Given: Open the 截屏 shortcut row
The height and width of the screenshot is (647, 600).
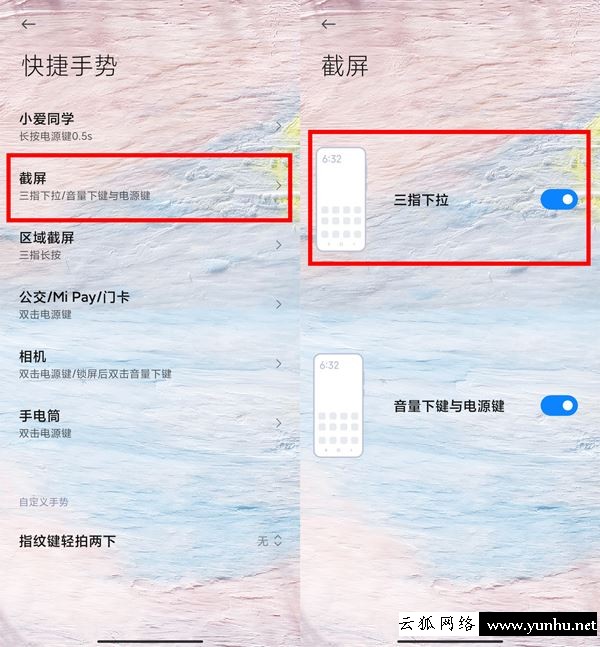Looking at the screenshot, I should [150, 186].
